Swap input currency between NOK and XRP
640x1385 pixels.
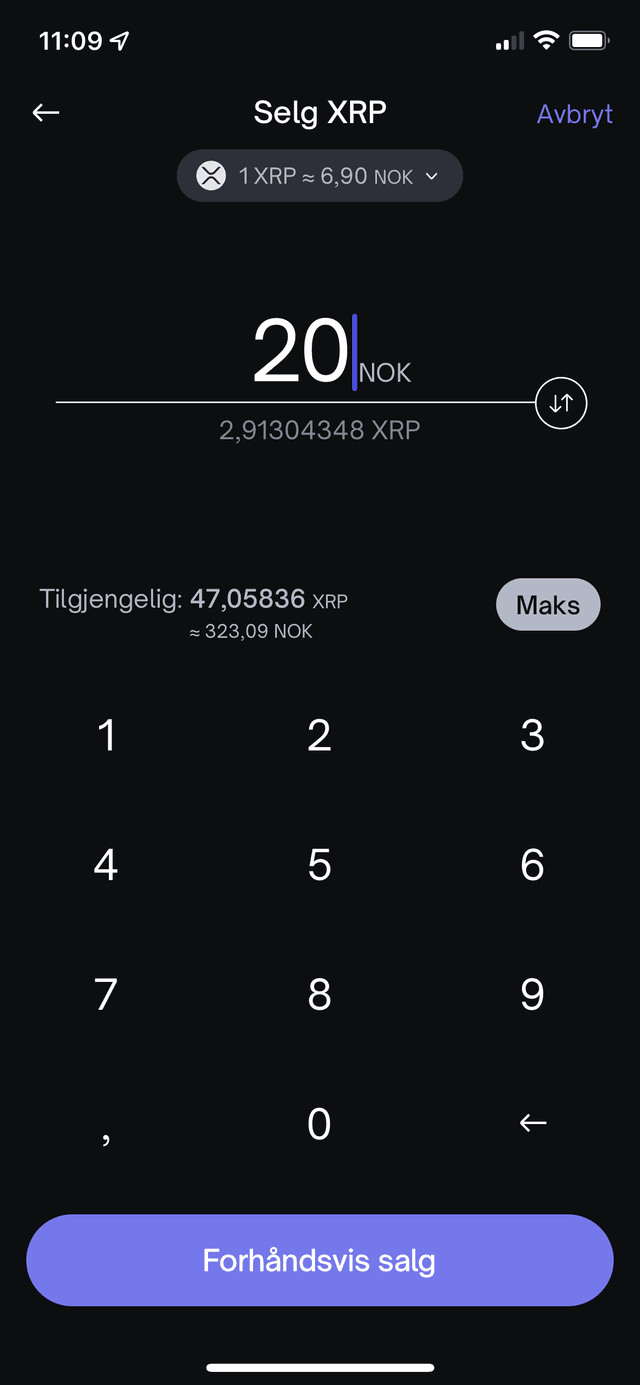click(x=561, y=403)
